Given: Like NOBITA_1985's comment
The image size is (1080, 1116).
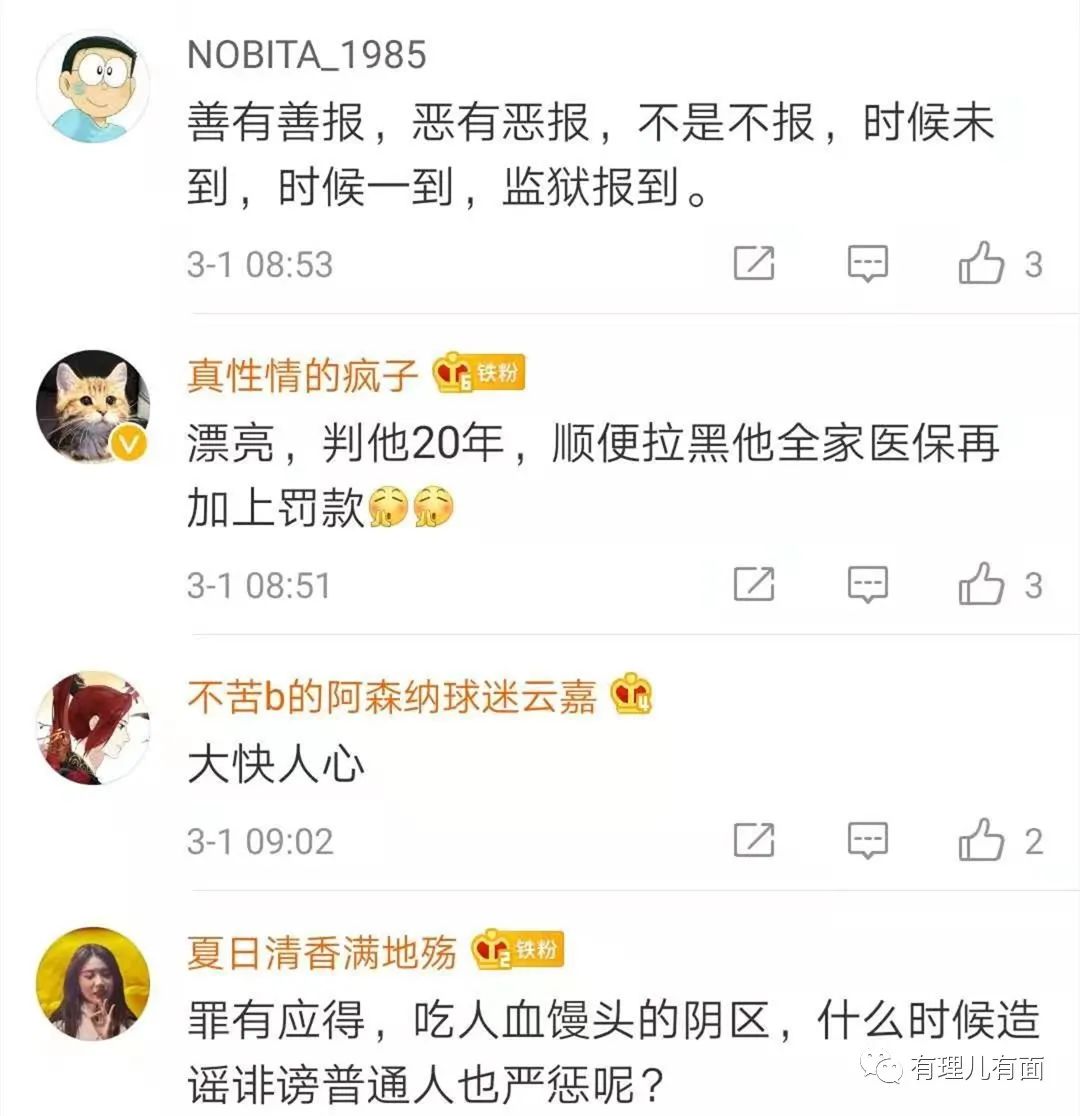Looking at the screenshot, I should pos(981,264).
